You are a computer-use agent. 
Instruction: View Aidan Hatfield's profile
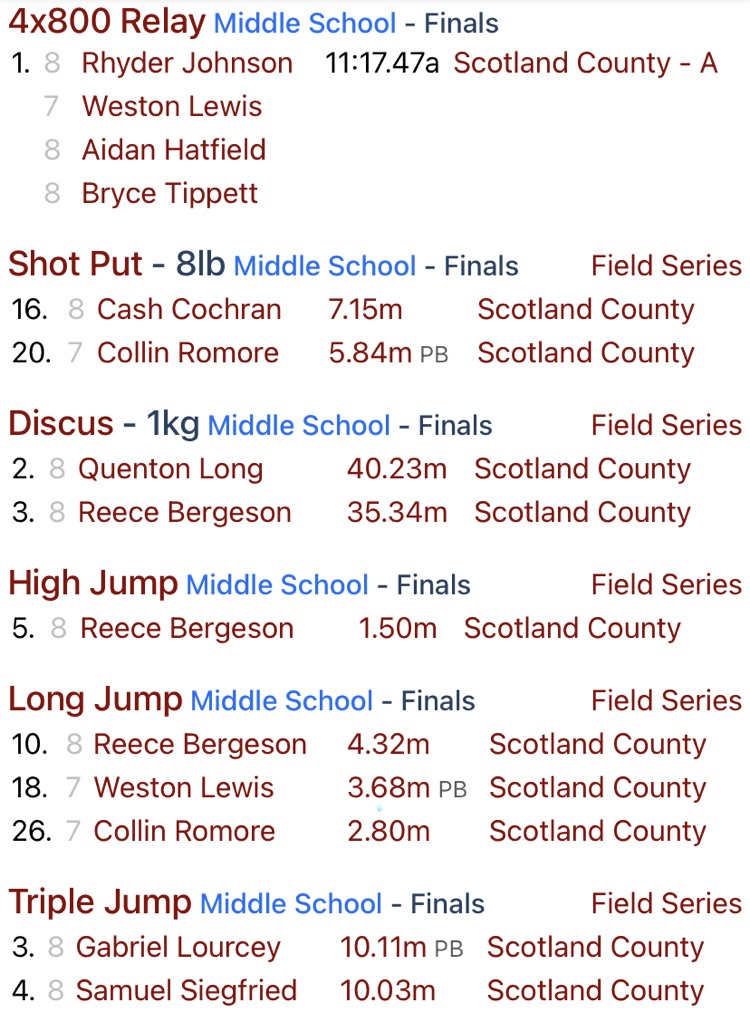pos(174,150)
